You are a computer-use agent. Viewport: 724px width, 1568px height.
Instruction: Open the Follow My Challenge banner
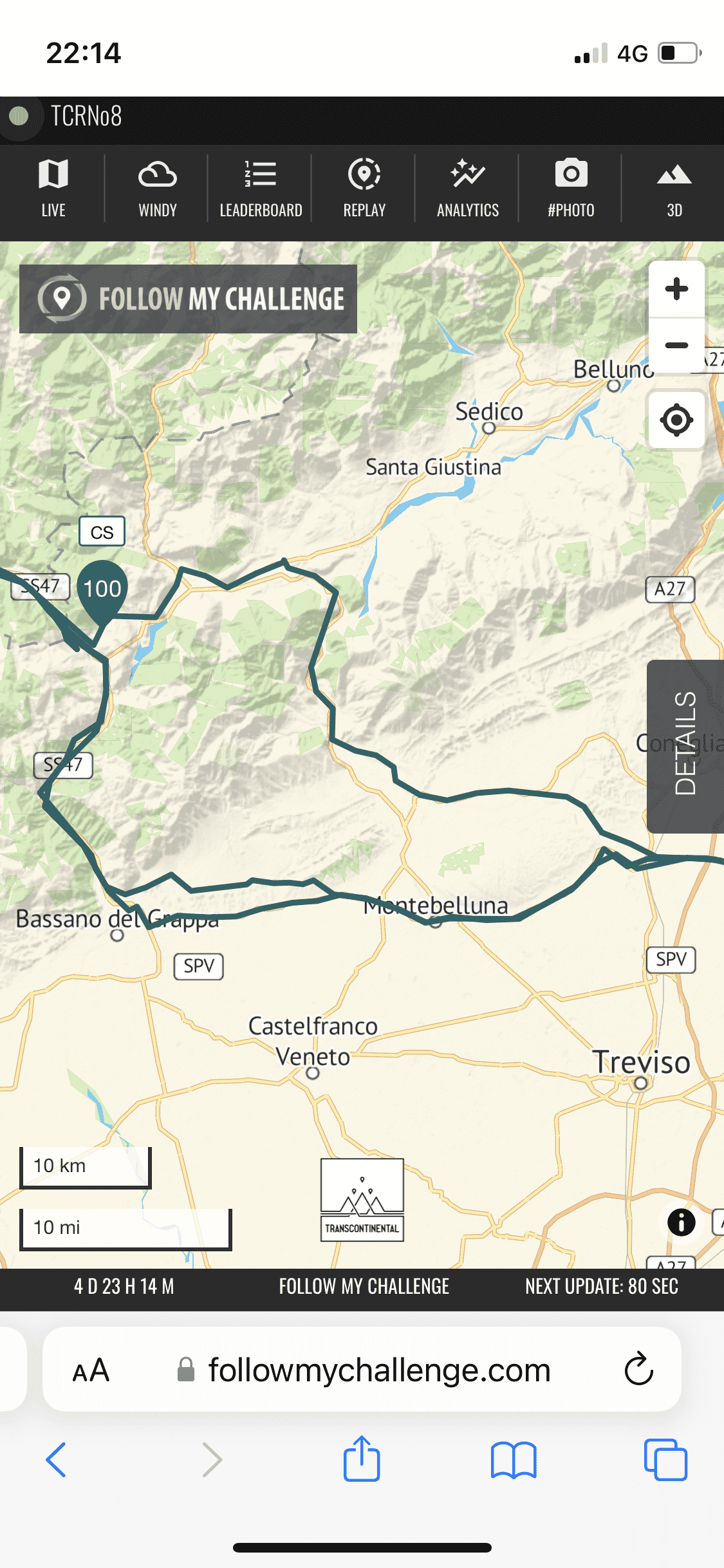coord(188,299)
